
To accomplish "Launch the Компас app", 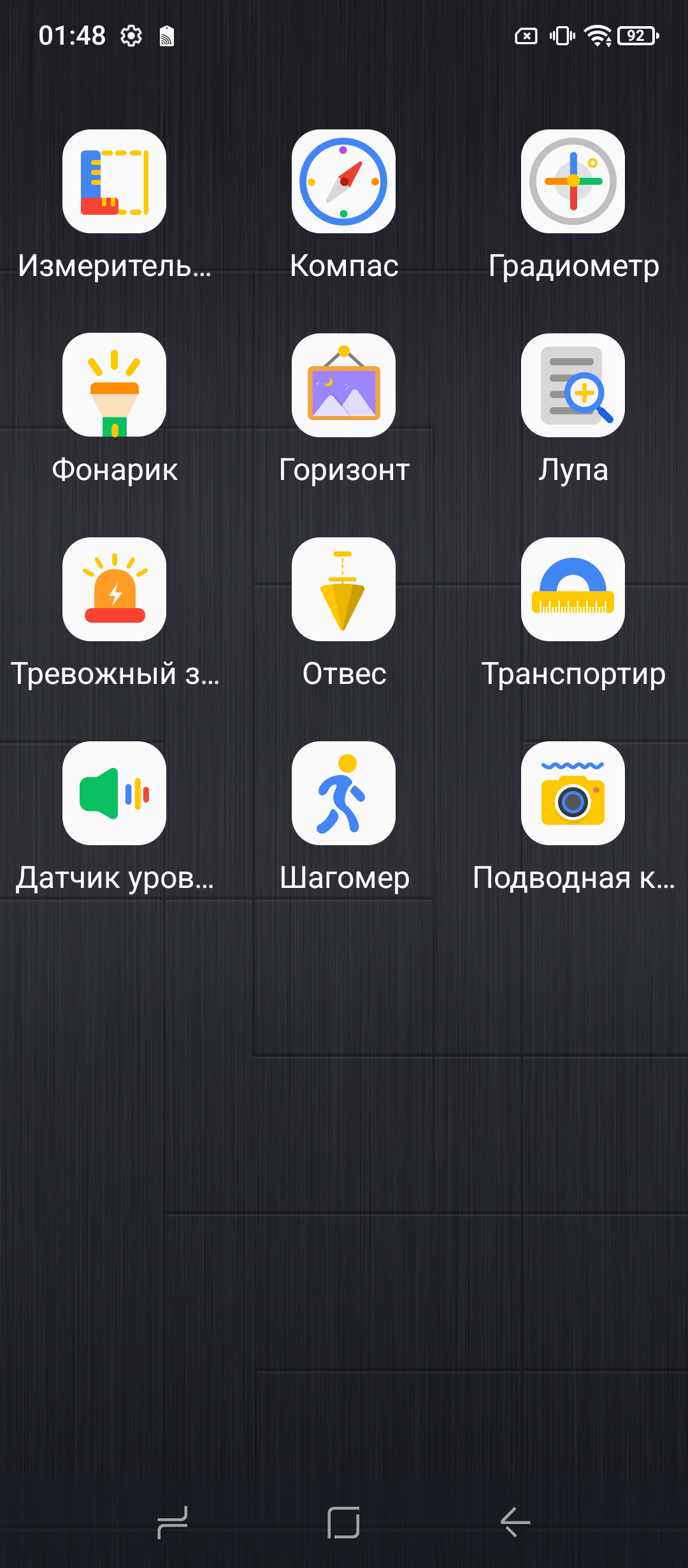I will coord(344,182).
